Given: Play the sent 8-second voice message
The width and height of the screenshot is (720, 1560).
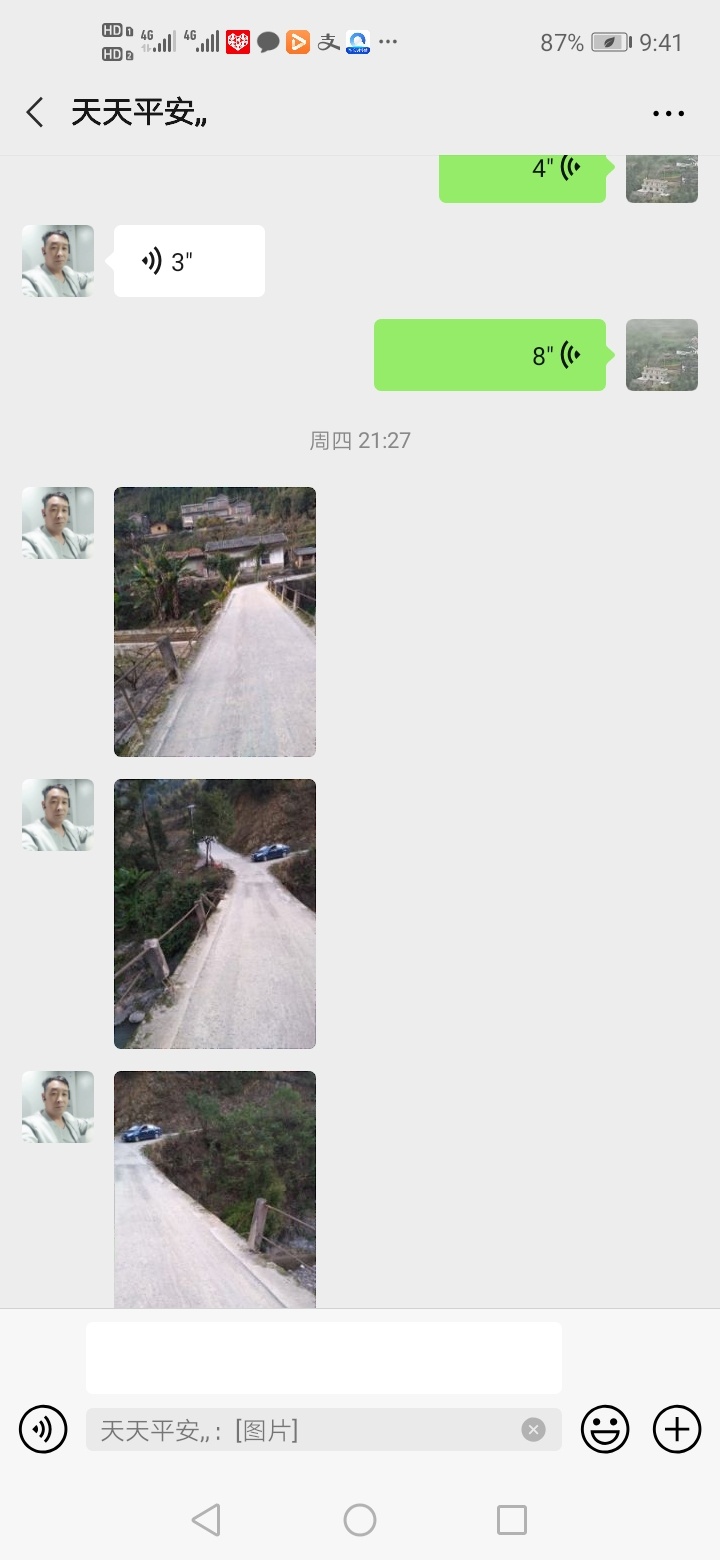Looking at the screenshot, I should tap(490, 355).
